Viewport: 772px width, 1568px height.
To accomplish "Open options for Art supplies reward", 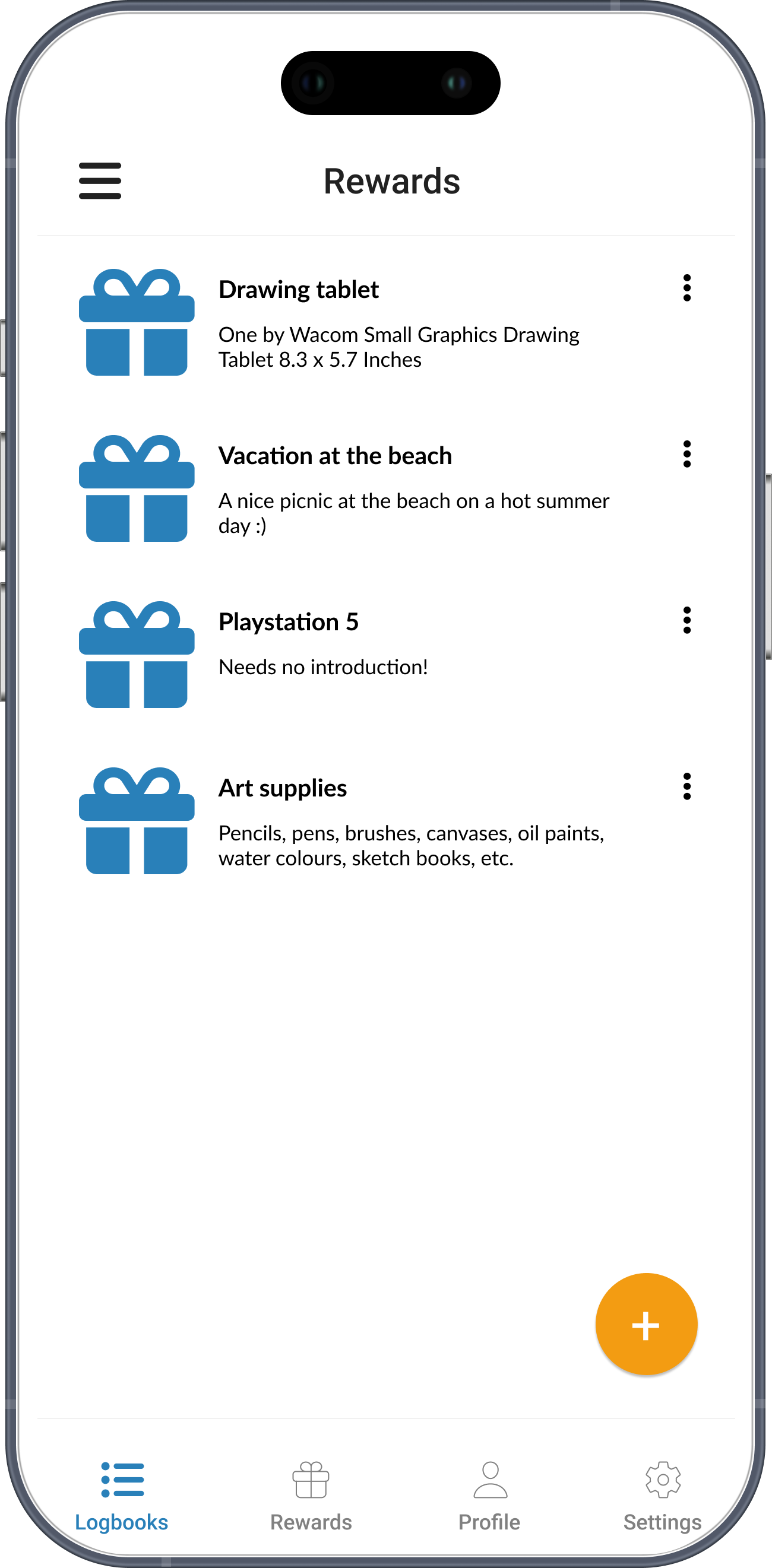I will [686, 786].
